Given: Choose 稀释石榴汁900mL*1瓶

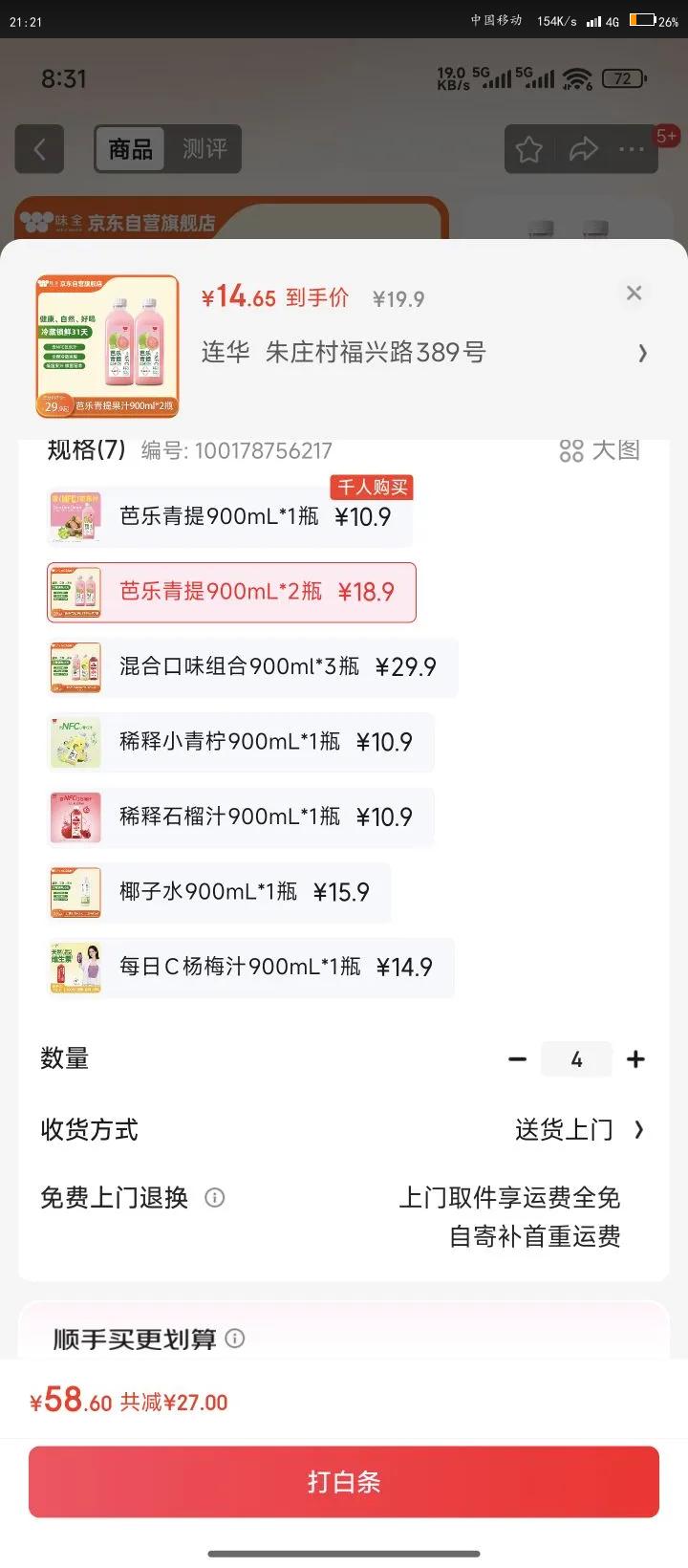Looking at the screenshot, I should tap(241, 817).
